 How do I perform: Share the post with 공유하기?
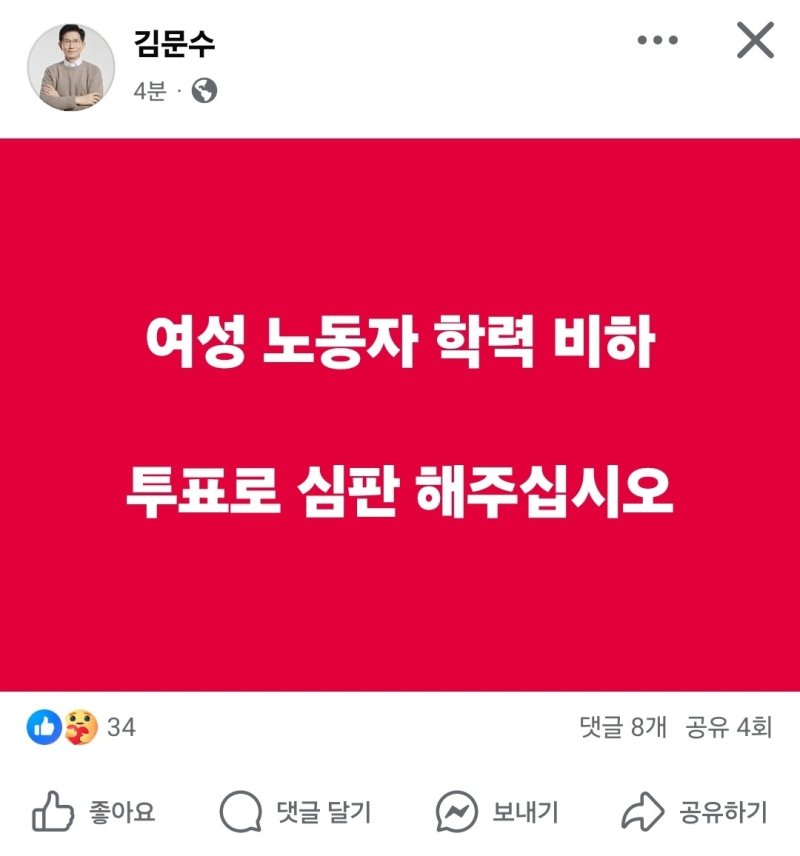[695, 812]
